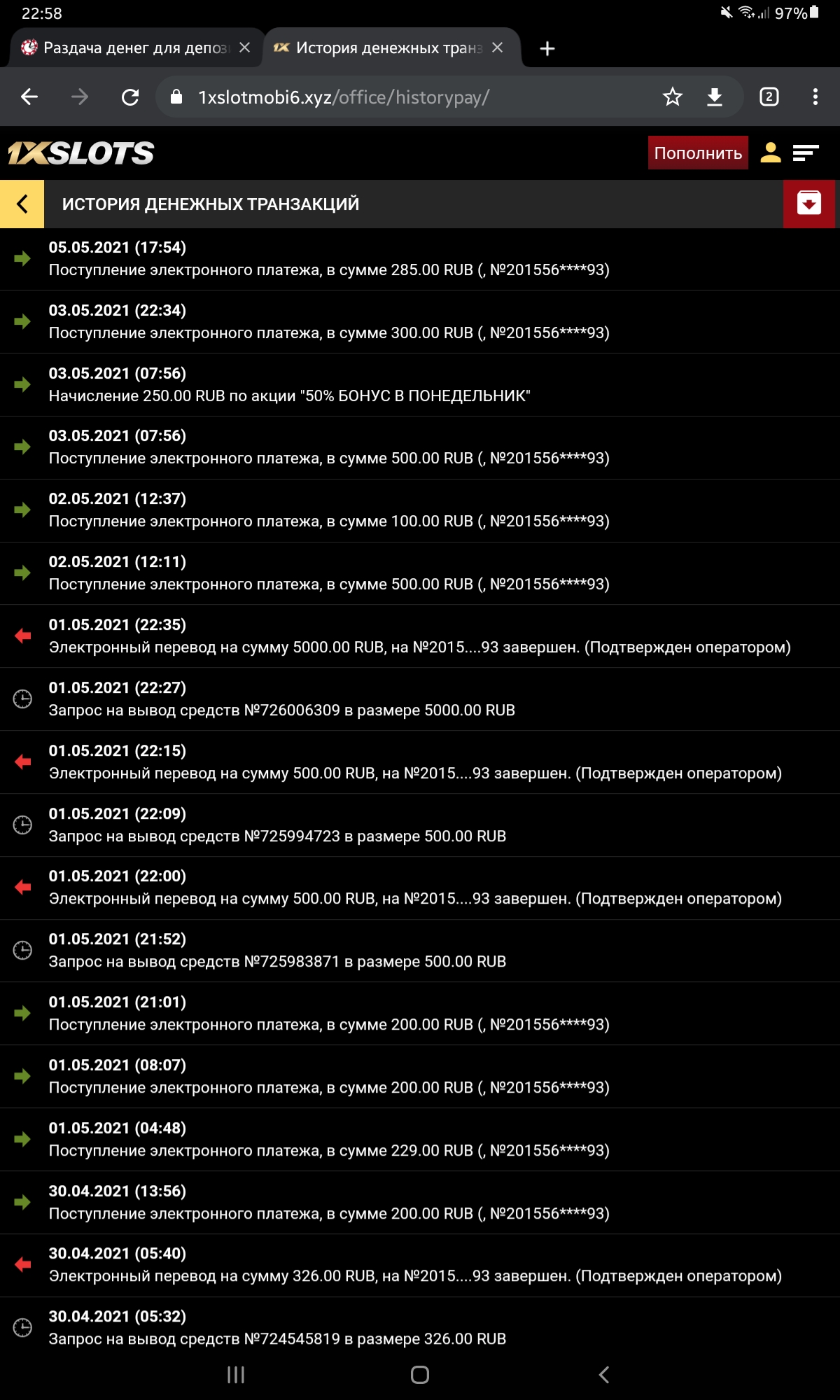Open a new browser tab
The height and width of the screenshot is (1400, 840).
click(x=547, y=48)
